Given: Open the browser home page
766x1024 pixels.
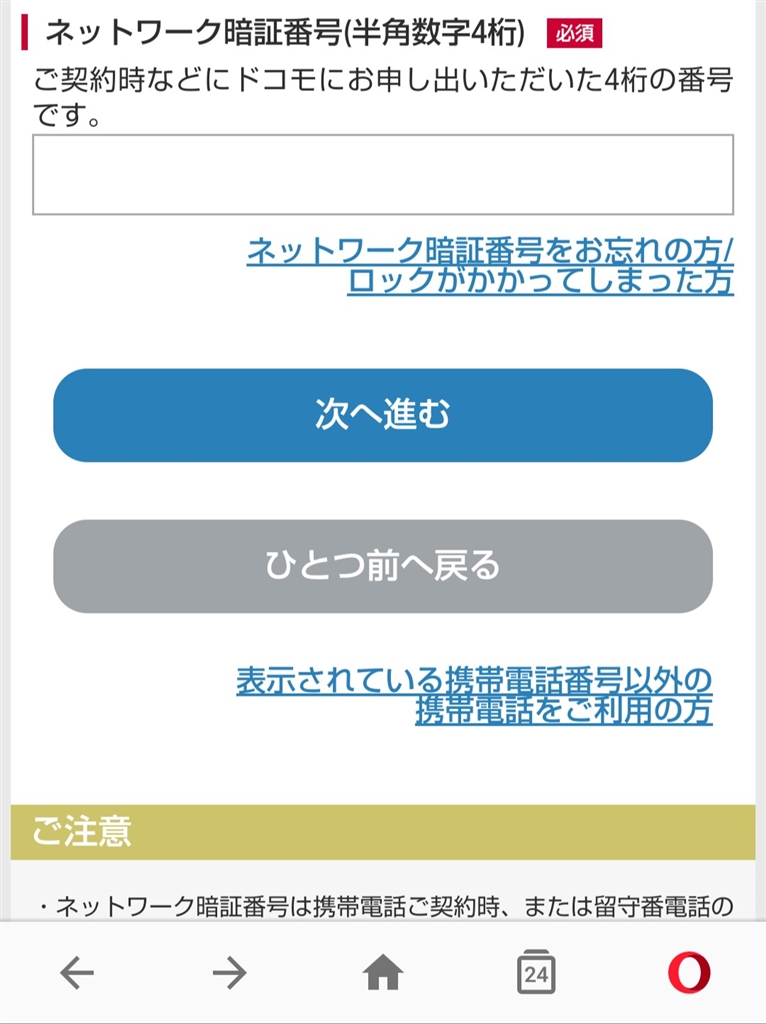Looking at the screenshot, I should click(383, 972).
